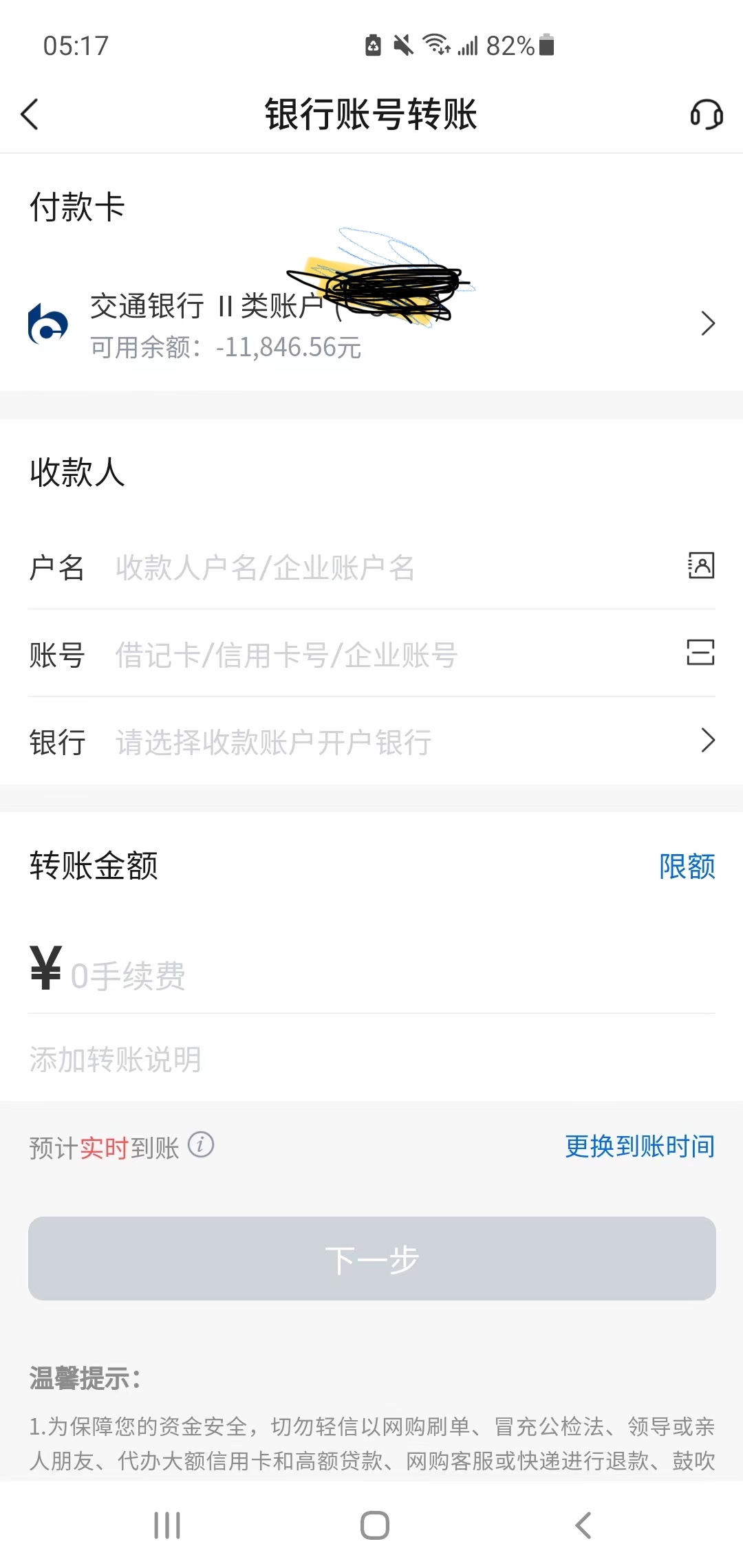Tap 更换到账时间 to change arrival time
Viewport: 743px width, 1568px height.
[640, 1146]
